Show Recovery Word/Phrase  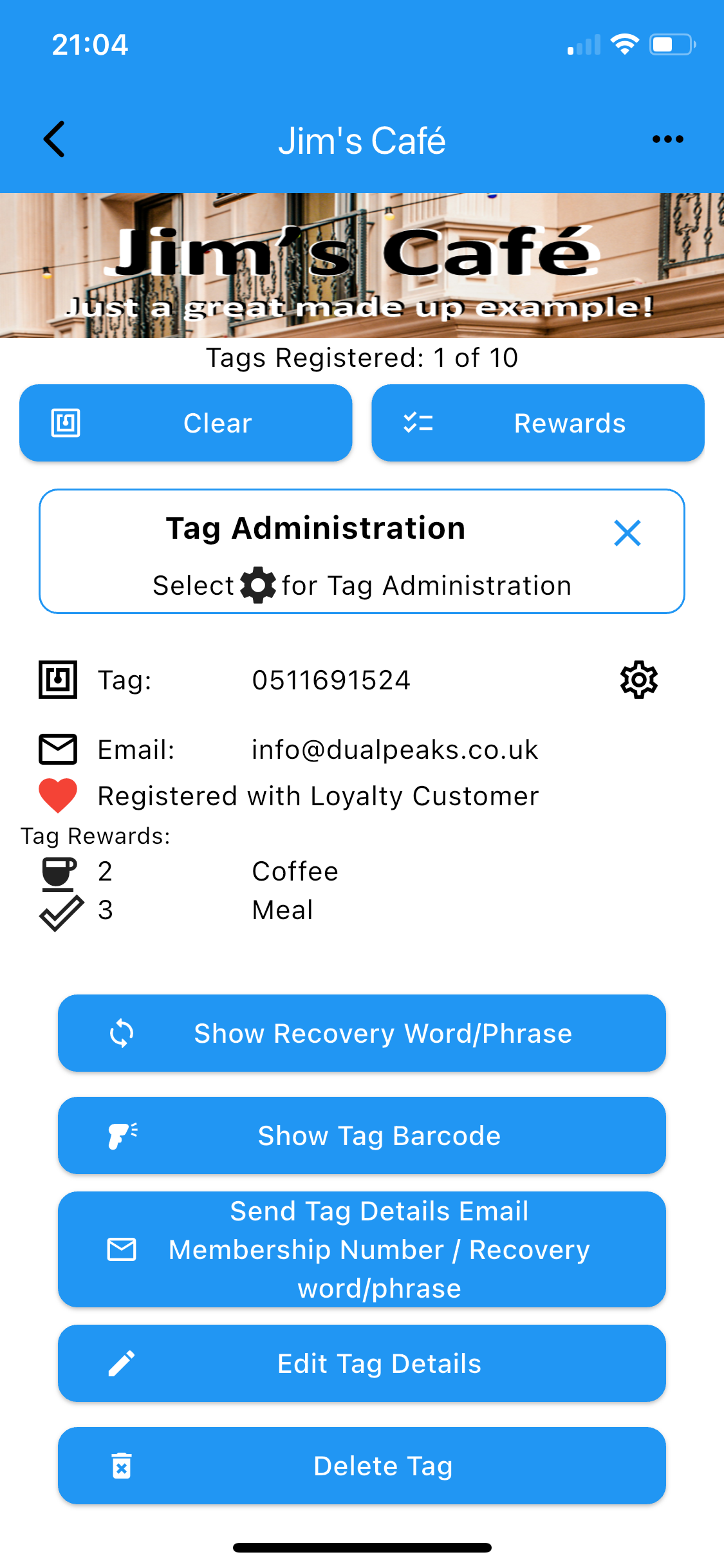(362, 1033)
